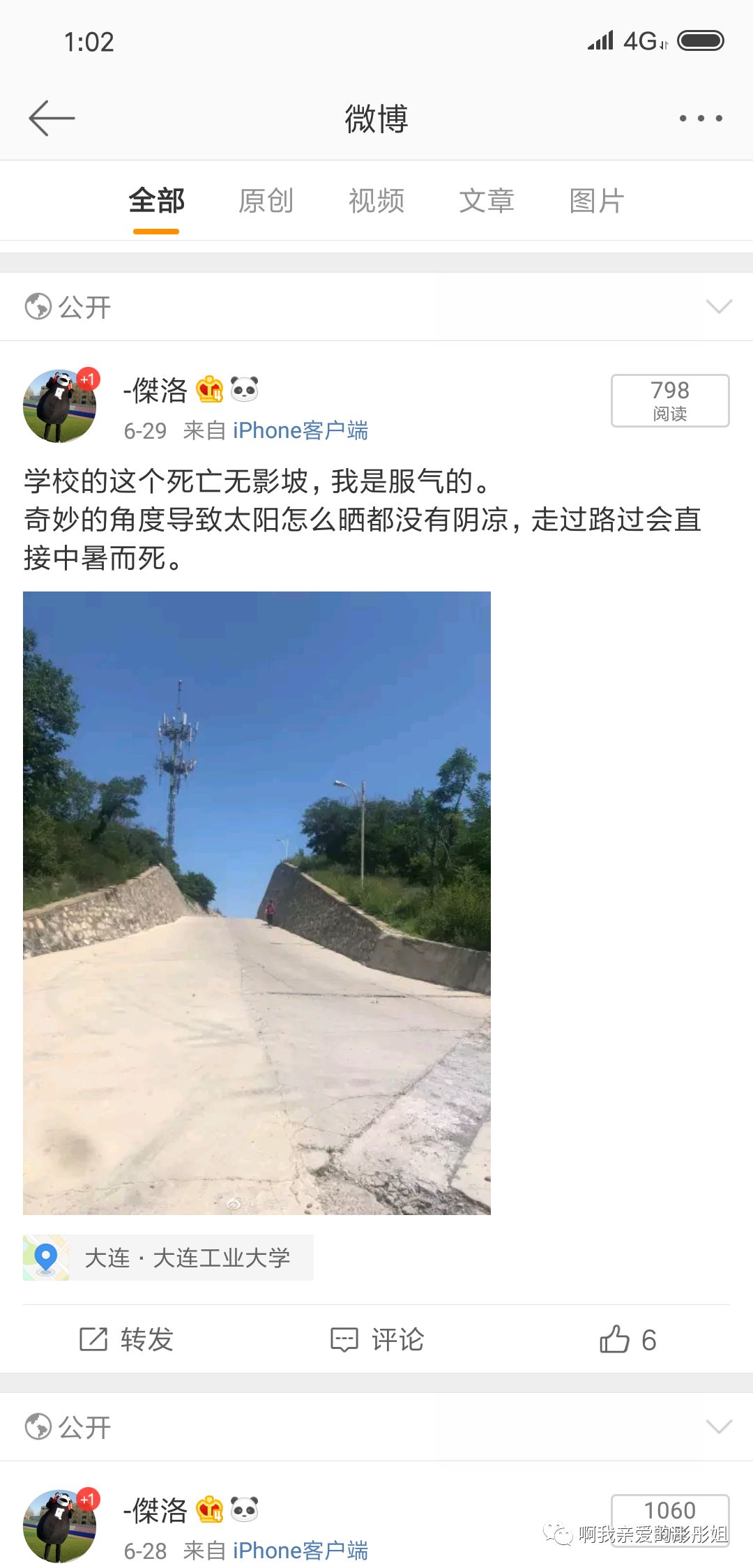This screenshot has height=1568, width=753.
Task: Repost the 6-29 post via 转发
Action: click(x=126, y=1339)
